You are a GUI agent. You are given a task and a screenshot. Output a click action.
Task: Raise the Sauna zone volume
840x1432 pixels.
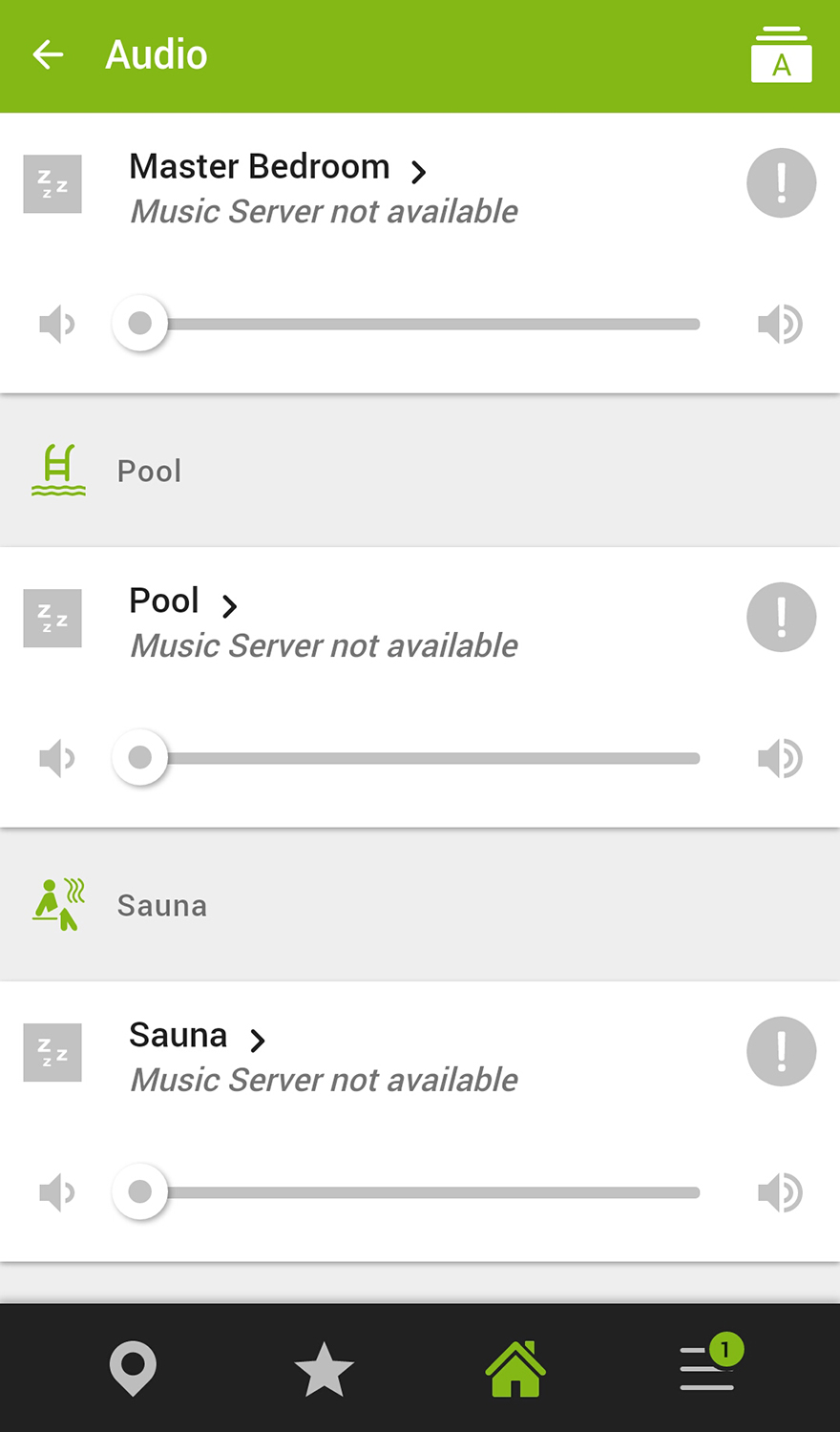coord(780,1192)
